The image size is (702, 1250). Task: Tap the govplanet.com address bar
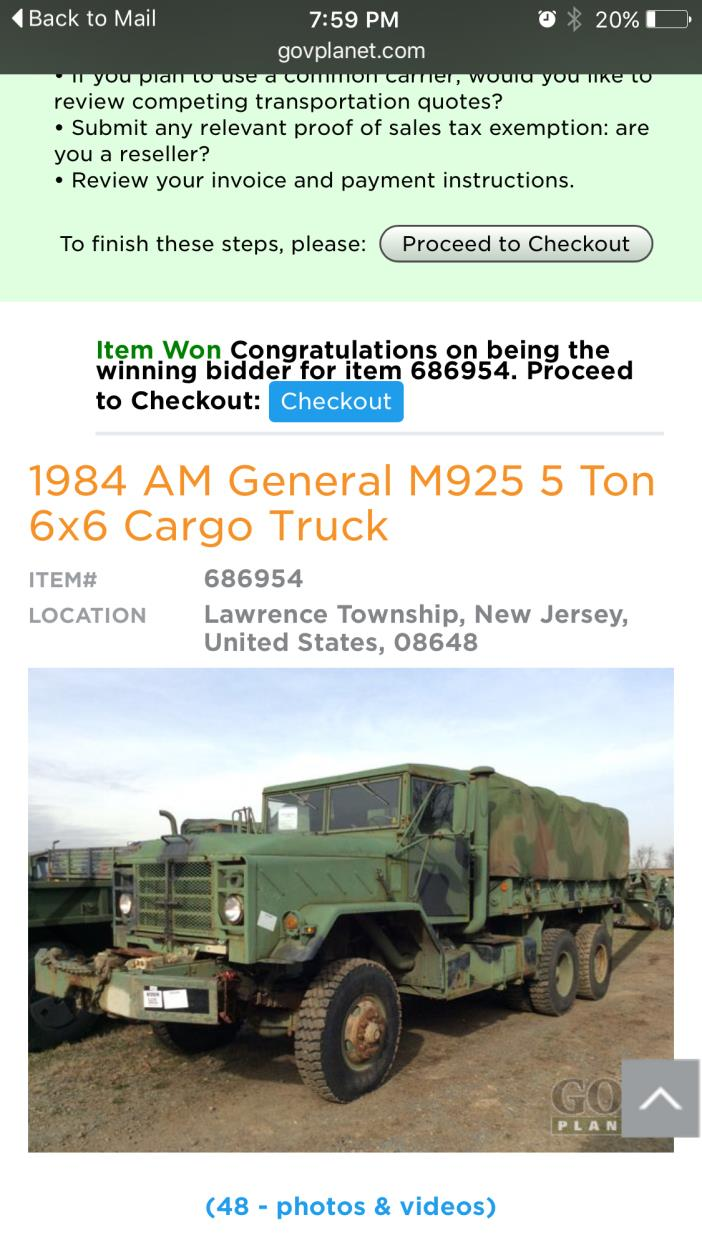coord(351,50)
